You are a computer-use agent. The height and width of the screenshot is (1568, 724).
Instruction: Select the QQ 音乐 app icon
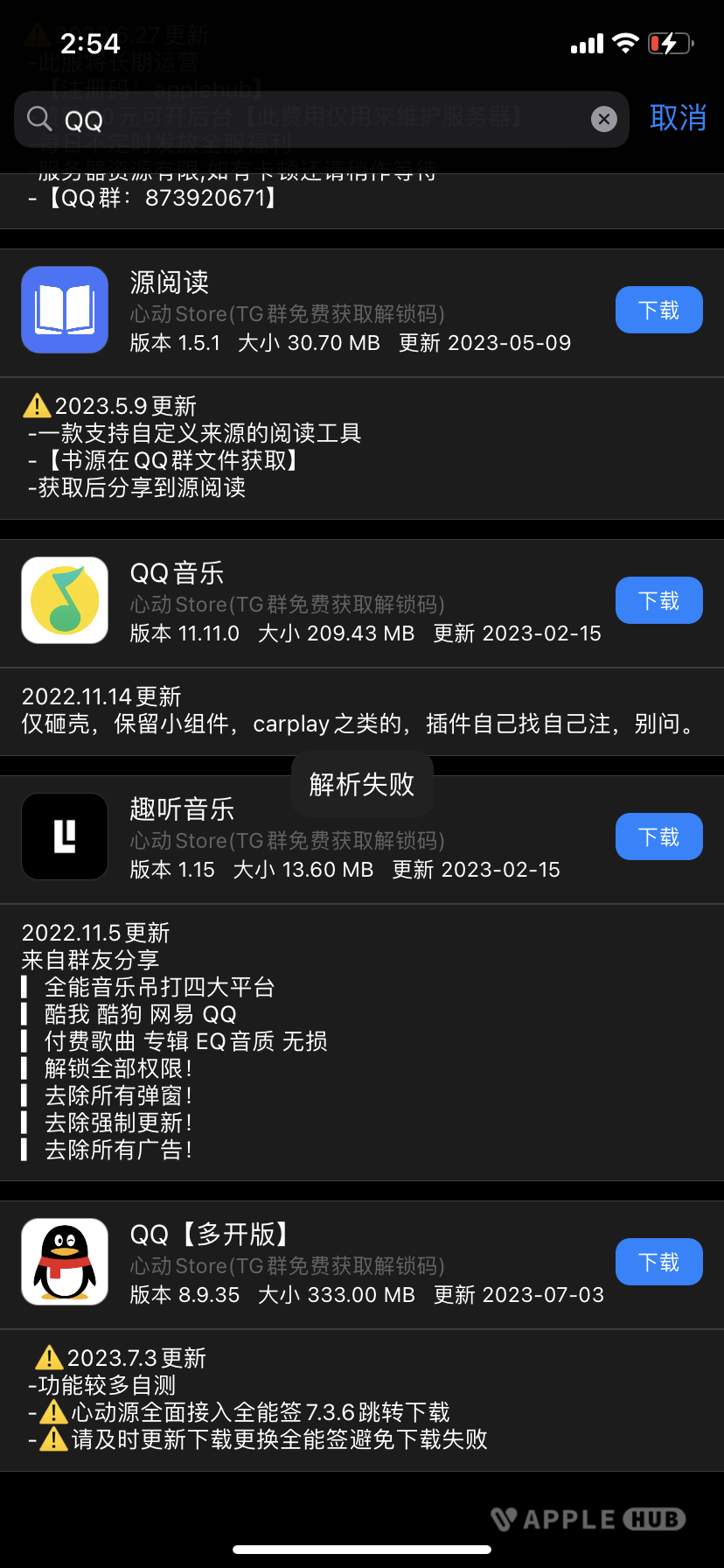tap(64, 600)
